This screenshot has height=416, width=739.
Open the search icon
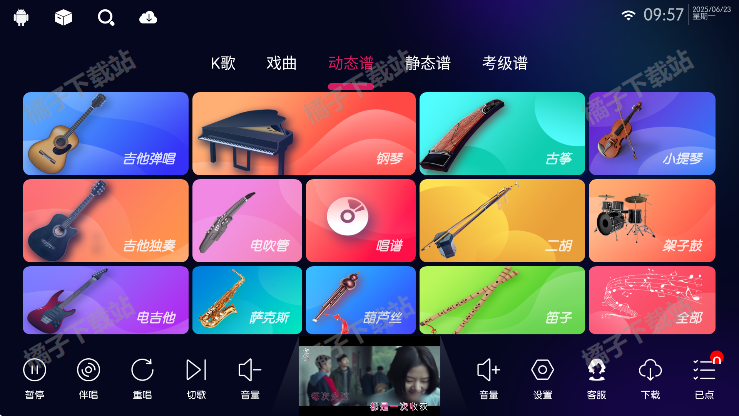[x=106, y=17]
